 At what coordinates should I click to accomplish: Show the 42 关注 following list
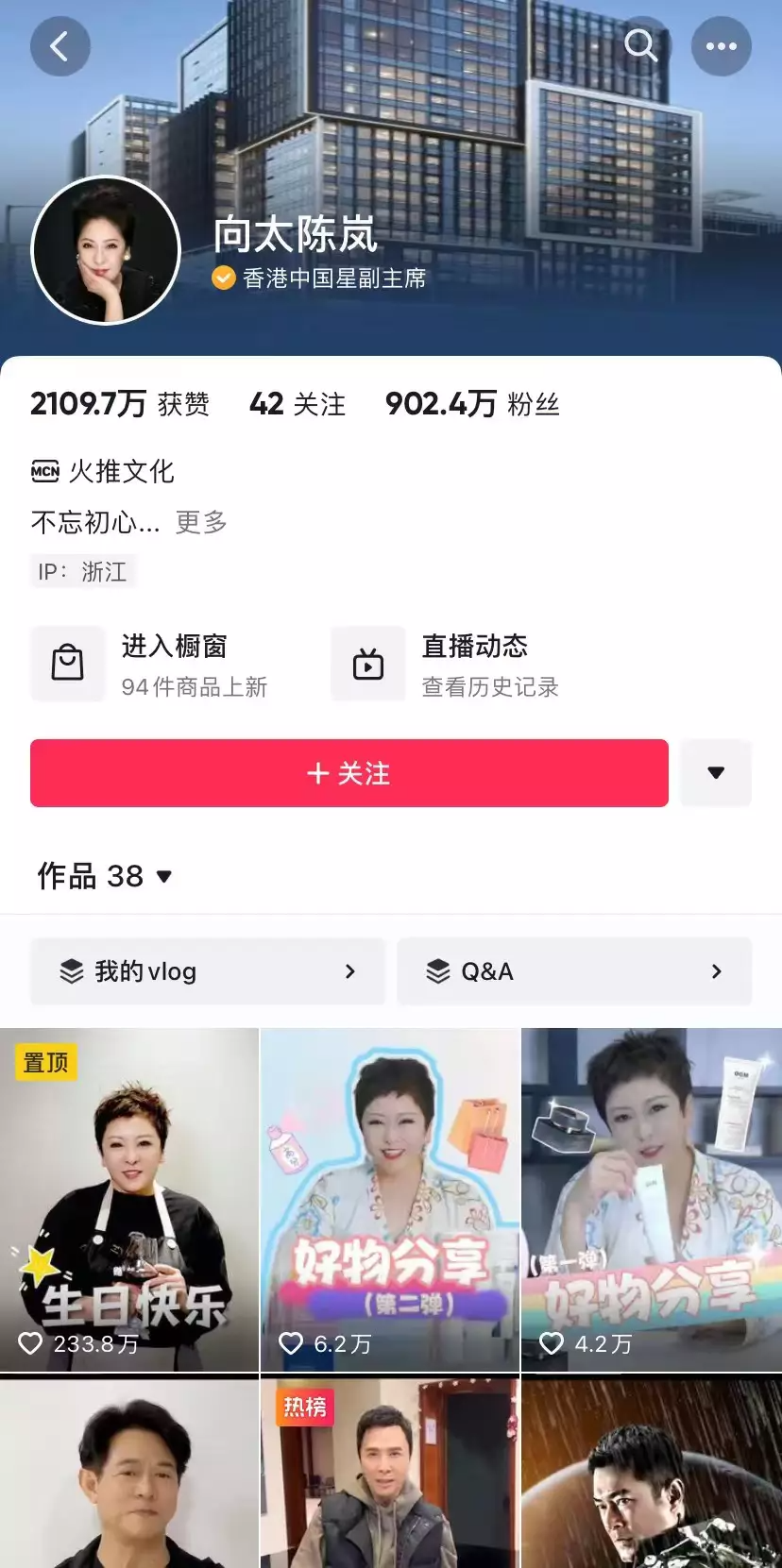click(x=297, y=404)
